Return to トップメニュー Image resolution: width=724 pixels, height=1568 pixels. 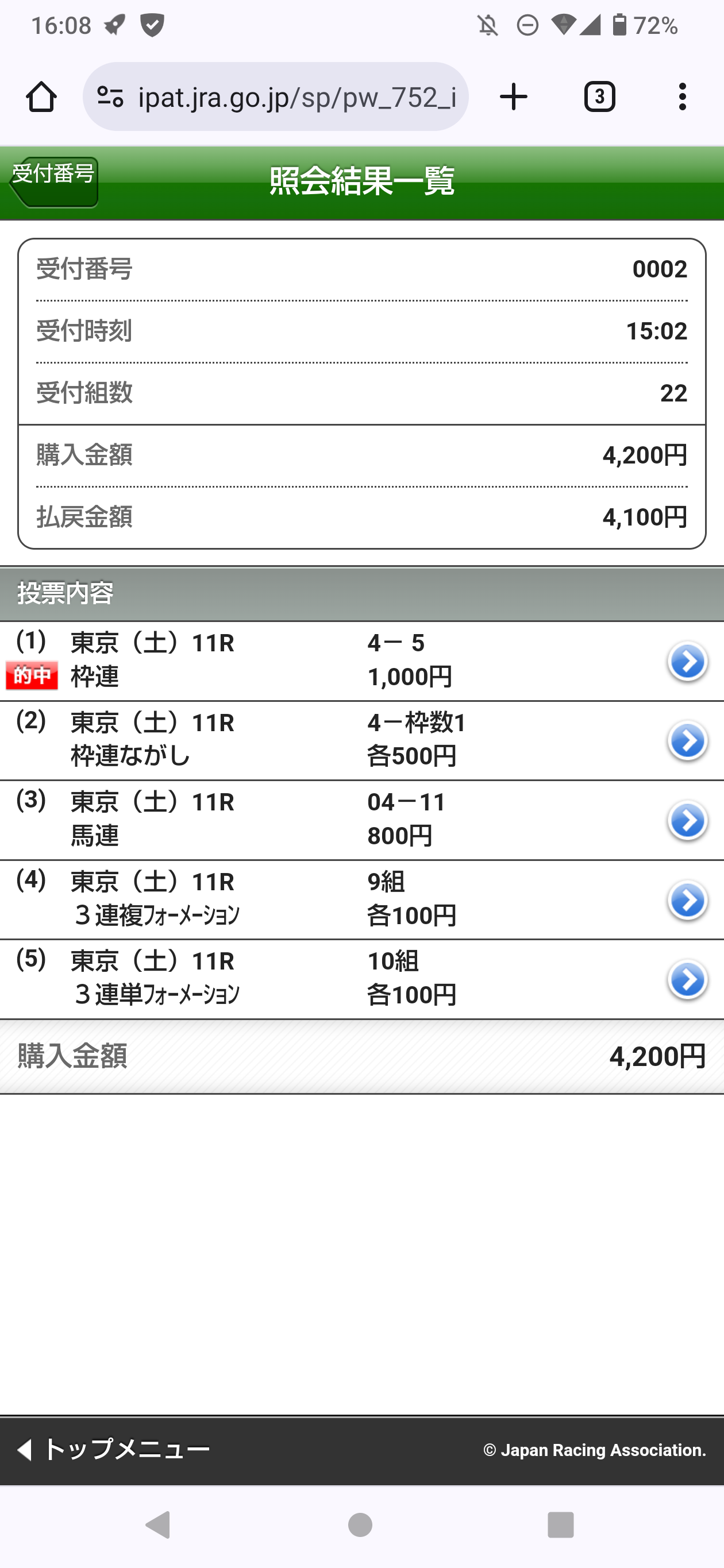113,1450
